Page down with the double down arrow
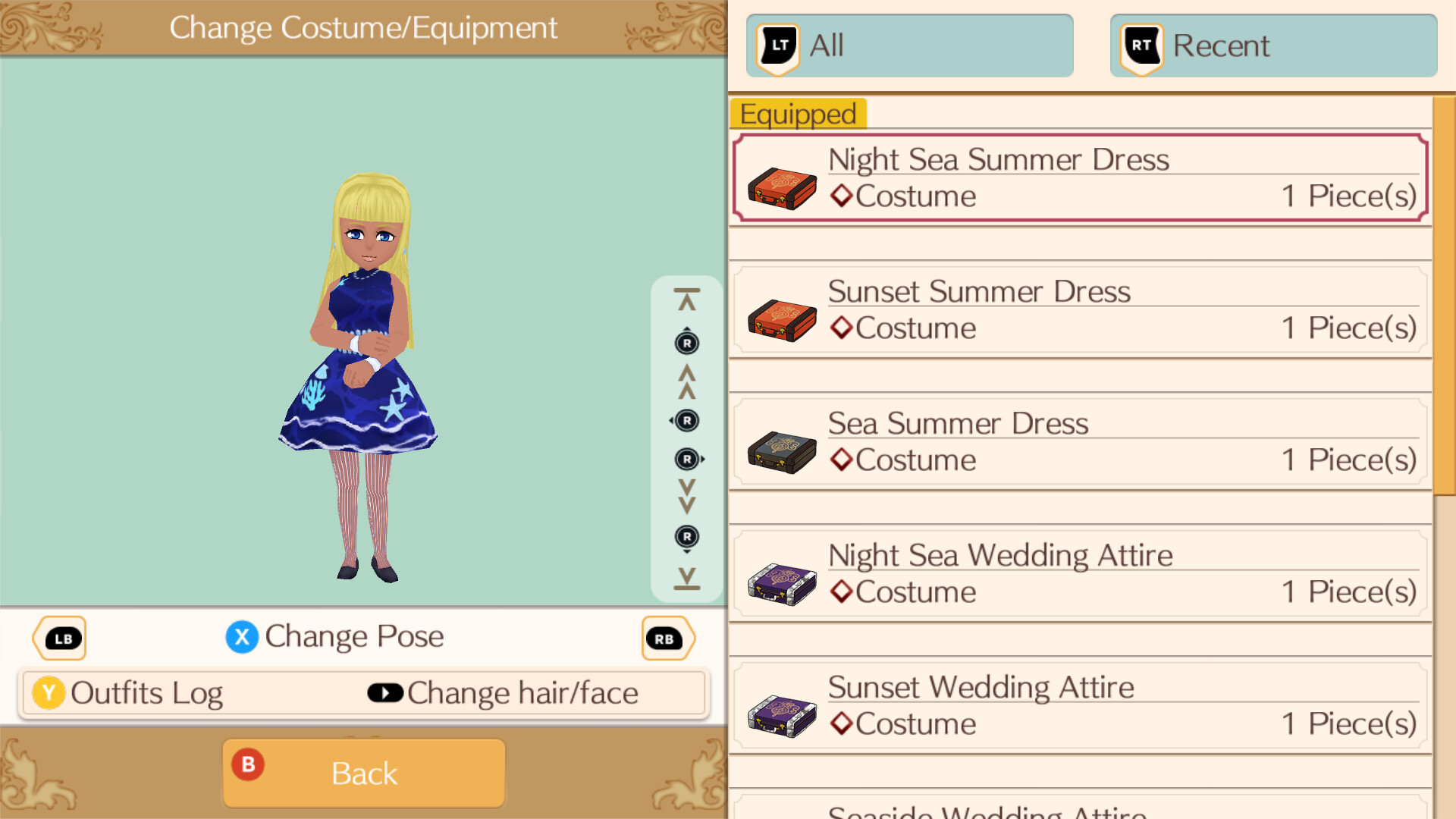 (x=687, y=497)
